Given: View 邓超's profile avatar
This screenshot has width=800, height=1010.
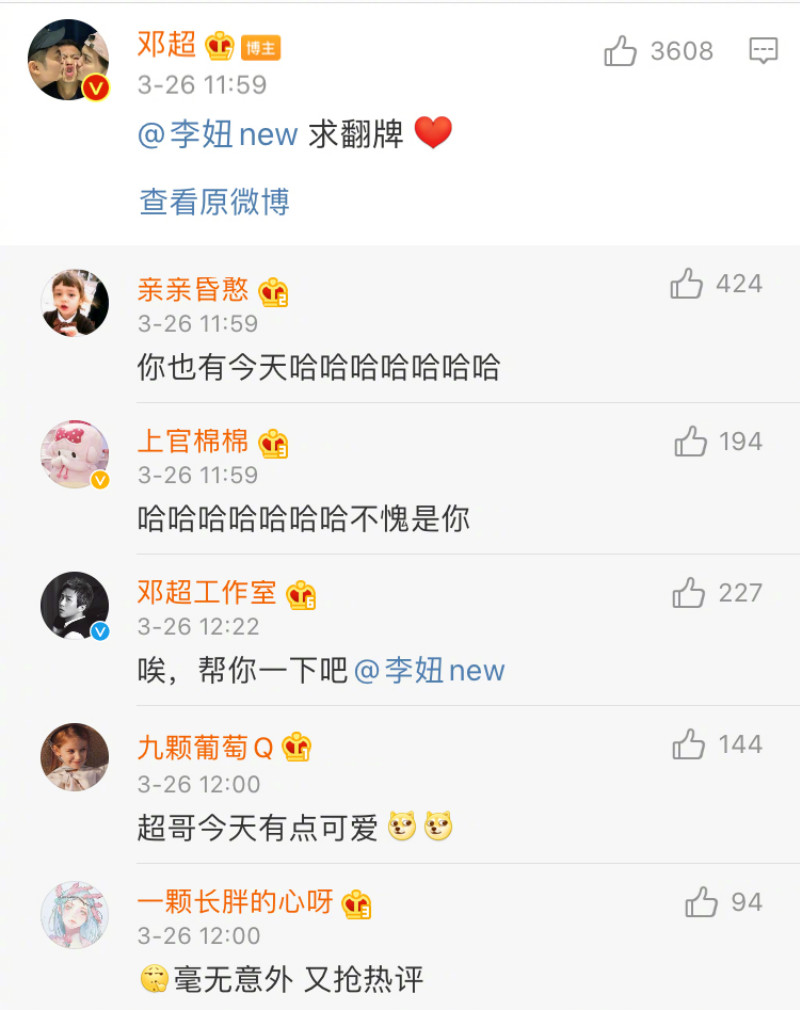Looking at the screenshot, I should tap(67, 59).
